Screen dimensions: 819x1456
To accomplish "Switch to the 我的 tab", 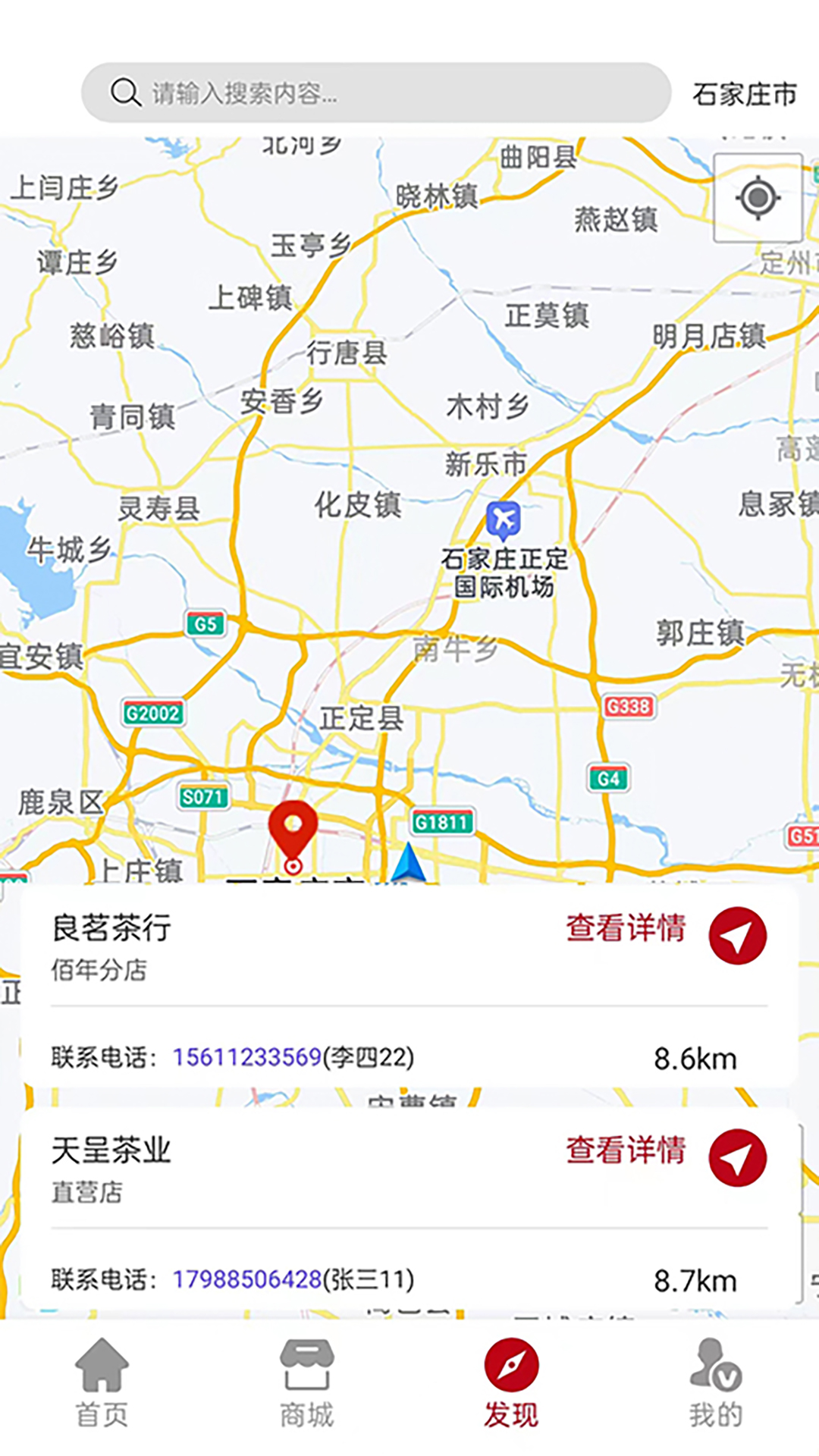I will [716, 1383].
